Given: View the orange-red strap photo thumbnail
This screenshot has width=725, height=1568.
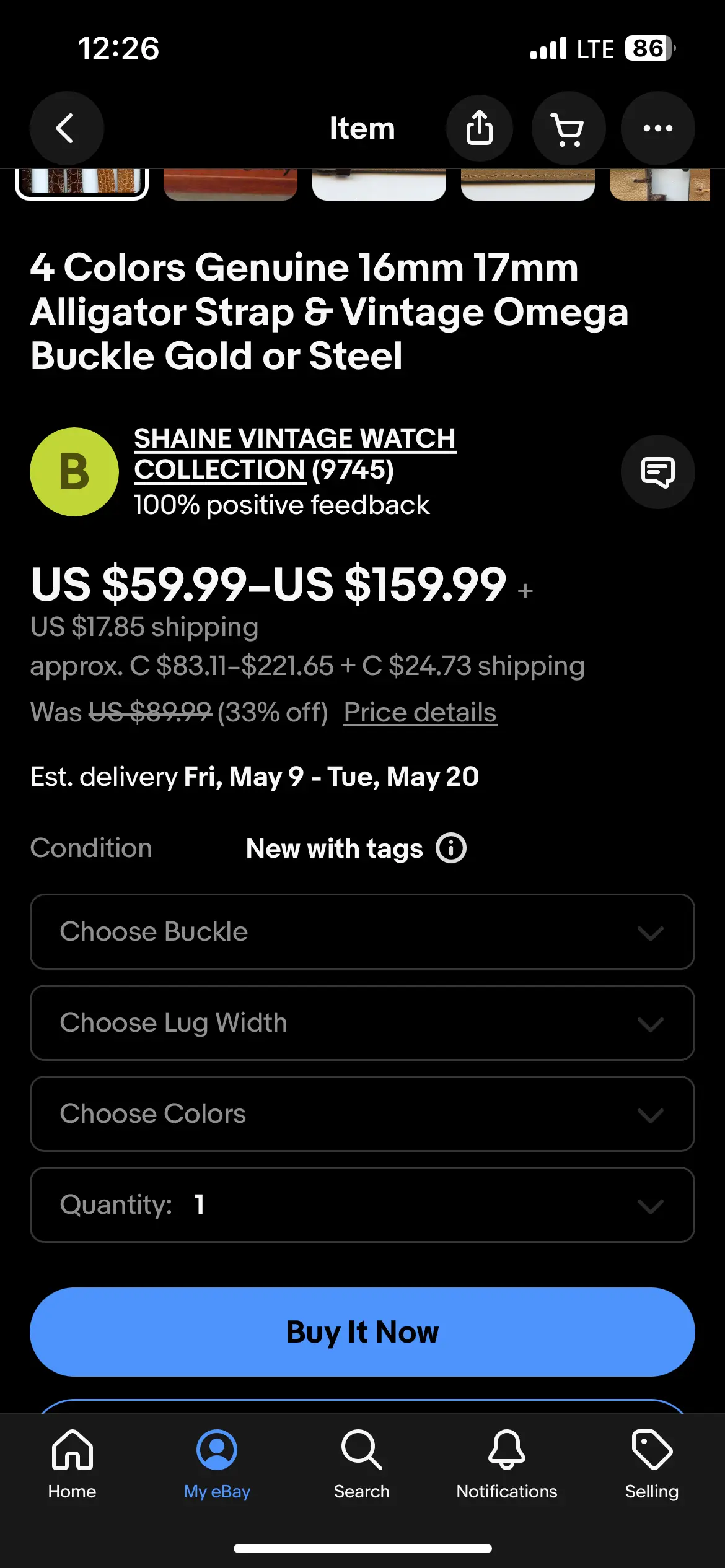Looking at the screenshot, I should [x=231, y=184].
